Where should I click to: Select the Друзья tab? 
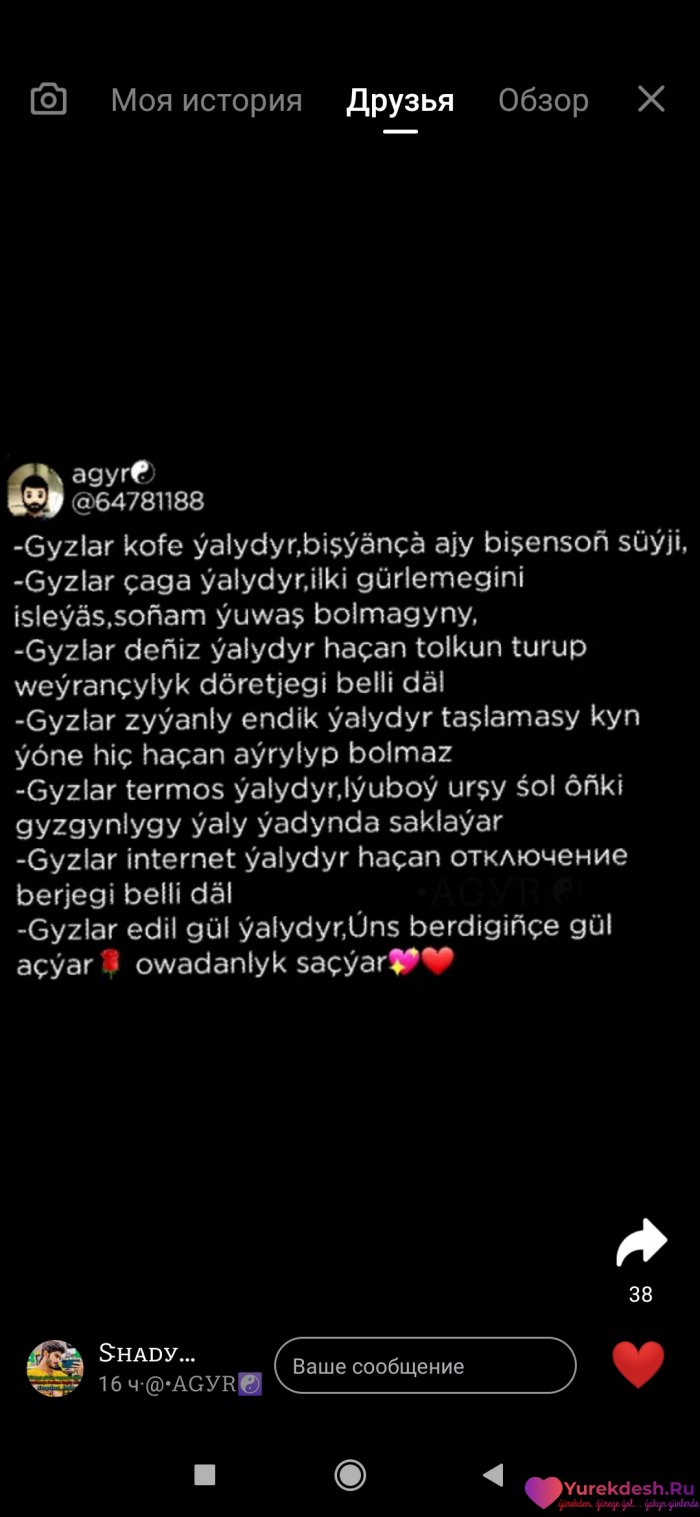400,101
